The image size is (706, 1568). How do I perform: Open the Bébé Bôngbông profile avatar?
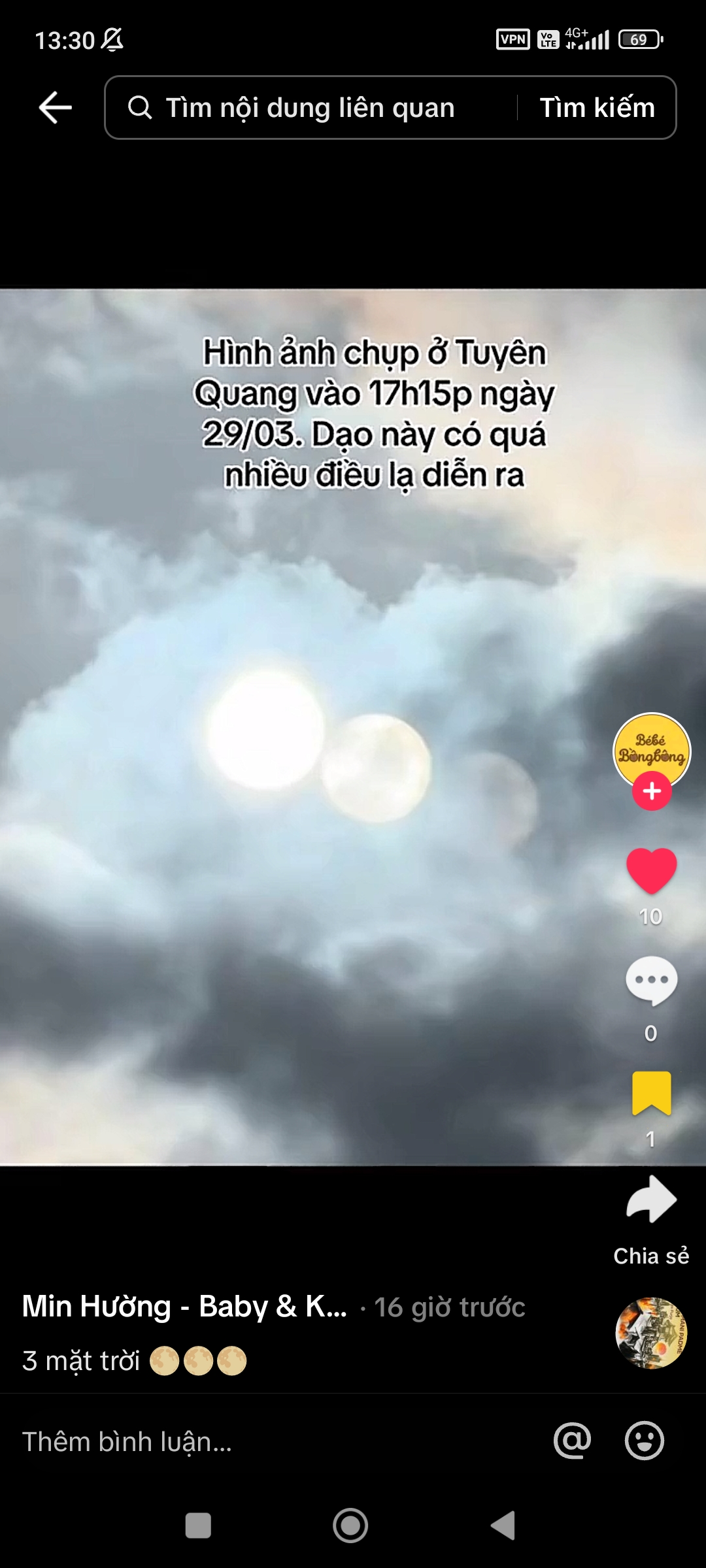(x=651, y=748)
